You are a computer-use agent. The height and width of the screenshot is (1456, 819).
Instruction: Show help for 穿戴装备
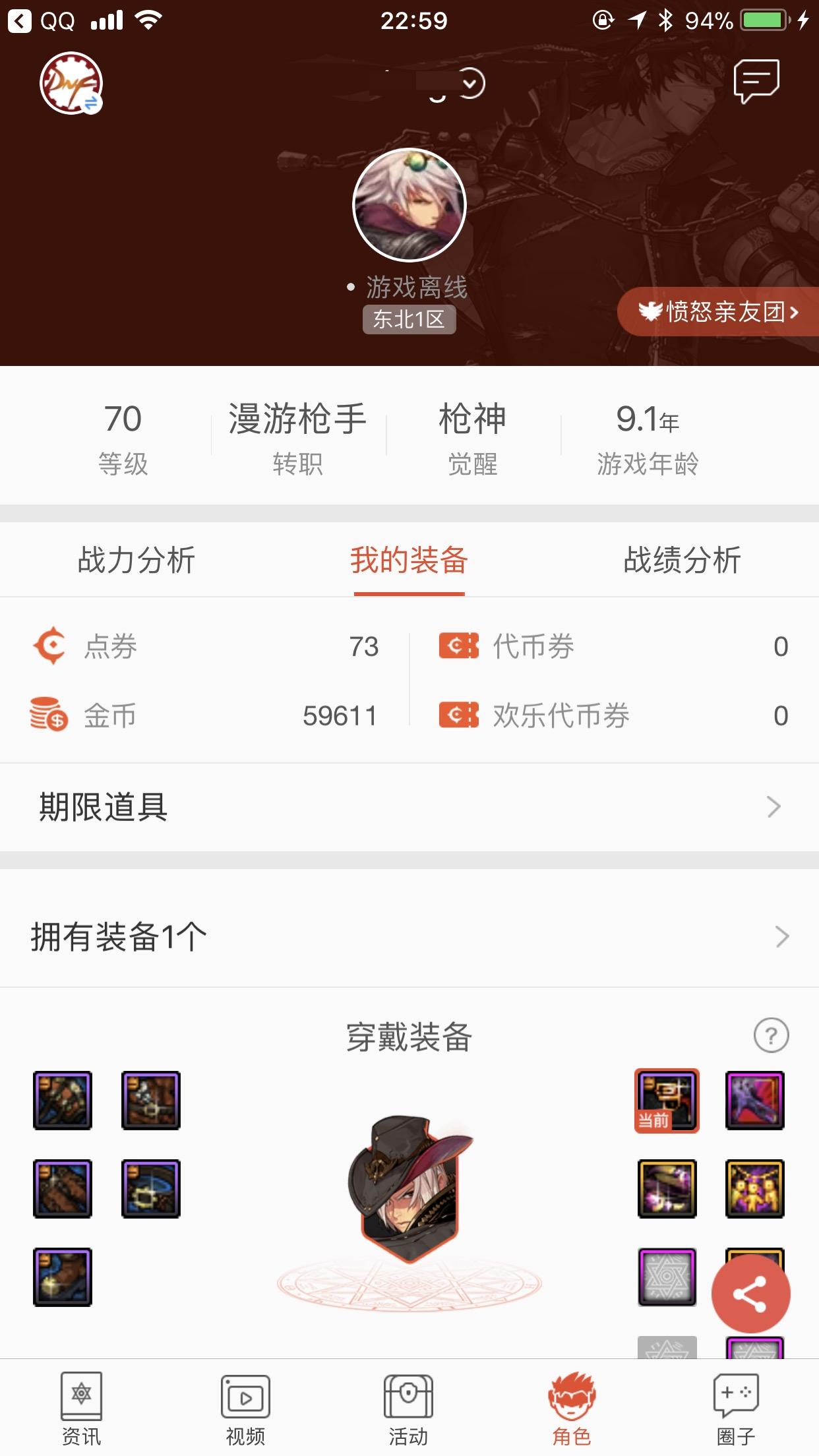point(771,1035)
